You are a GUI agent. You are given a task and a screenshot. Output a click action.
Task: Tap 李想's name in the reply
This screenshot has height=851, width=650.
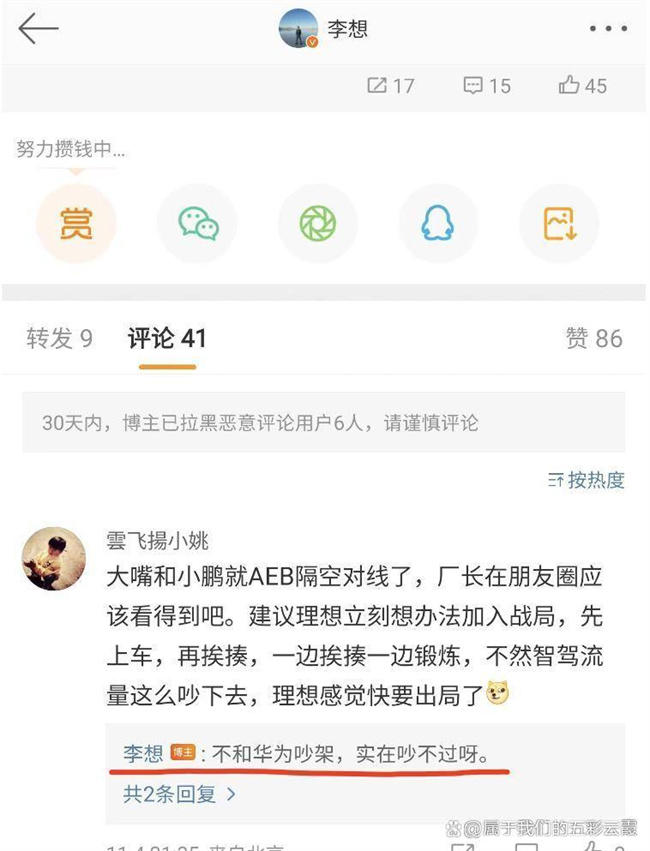point(143,753)
